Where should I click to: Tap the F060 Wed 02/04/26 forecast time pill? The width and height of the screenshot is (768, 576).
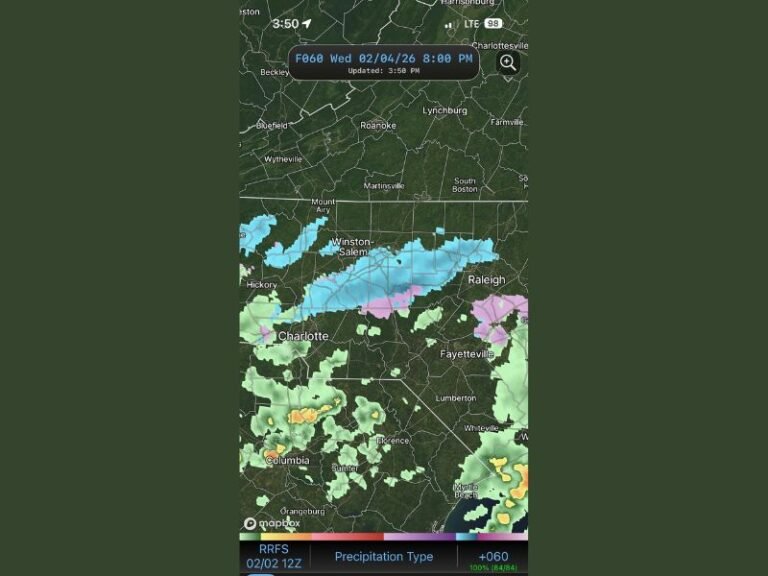click(x=384, y=62)
